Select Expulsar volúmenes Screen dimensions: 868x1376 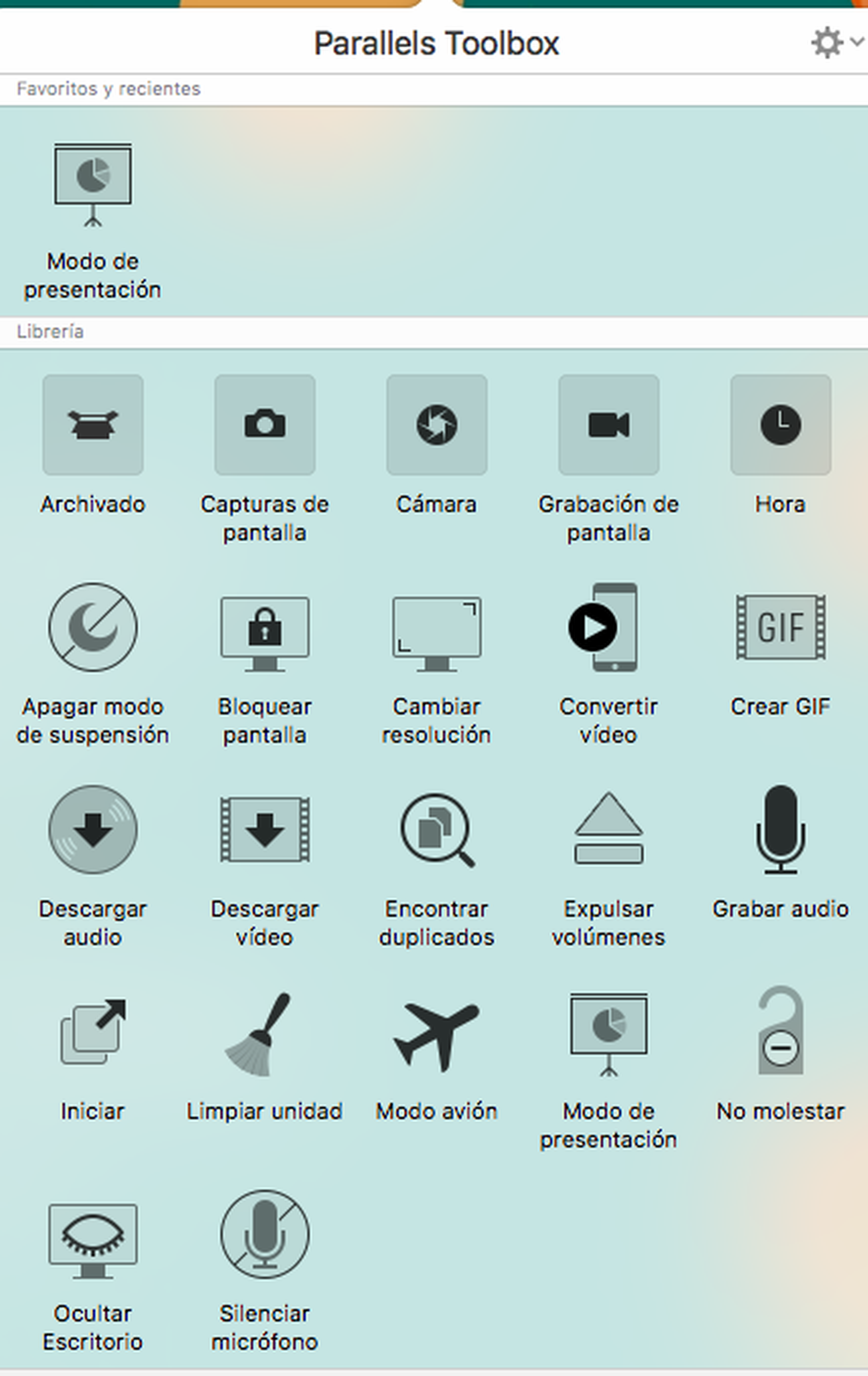pos(609,830)
